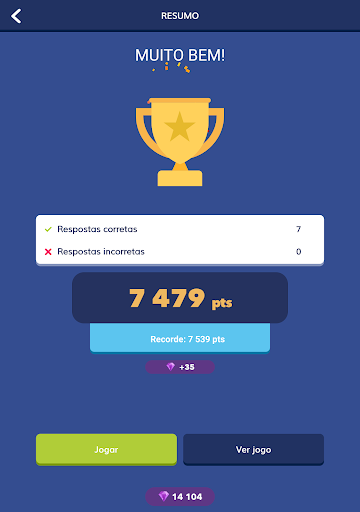Tap the green Jogar button
Image resolution: width=360 pixels, height=512 pixels.
tap(106, 449)
